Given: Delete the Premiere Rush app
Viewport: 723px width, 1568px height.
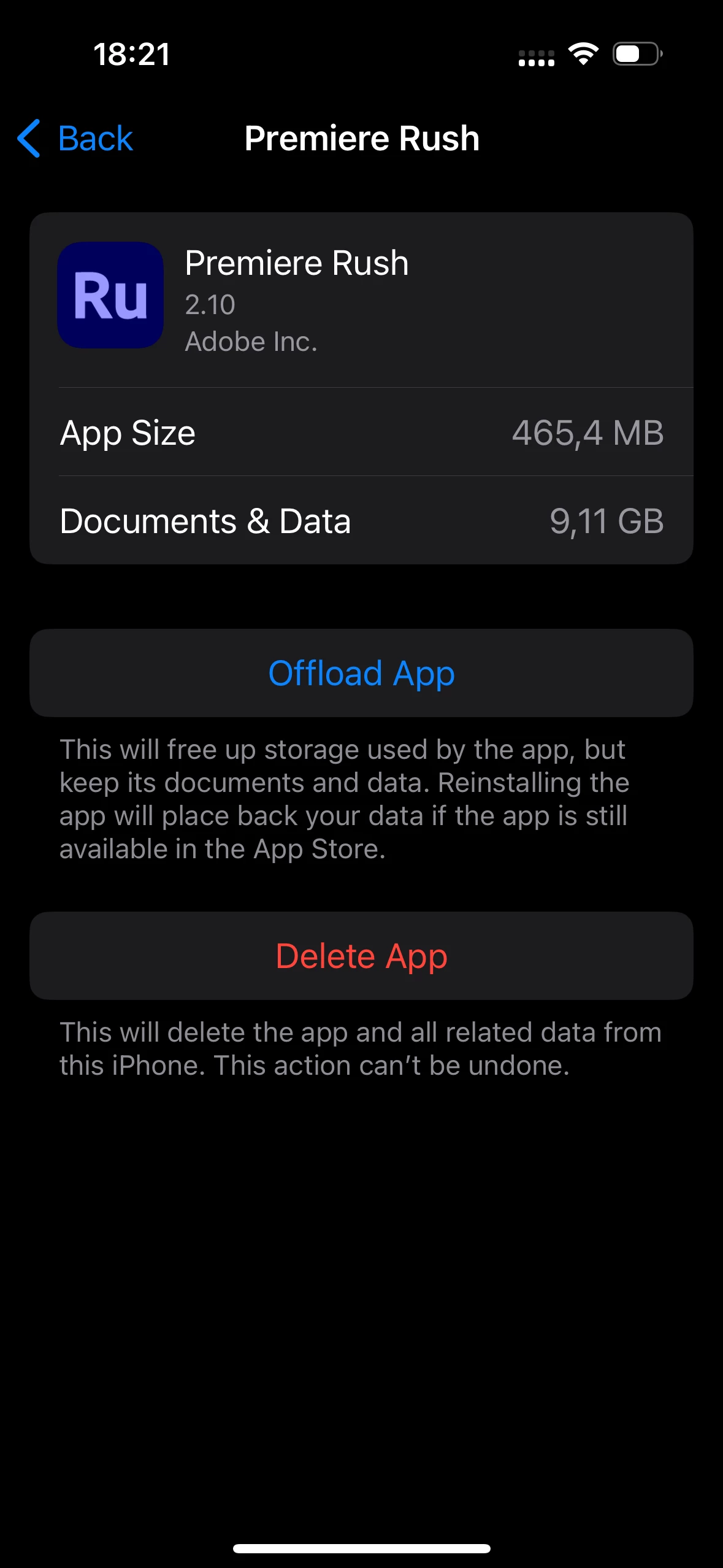Looking at the screenshot, I should coord(361,956).
